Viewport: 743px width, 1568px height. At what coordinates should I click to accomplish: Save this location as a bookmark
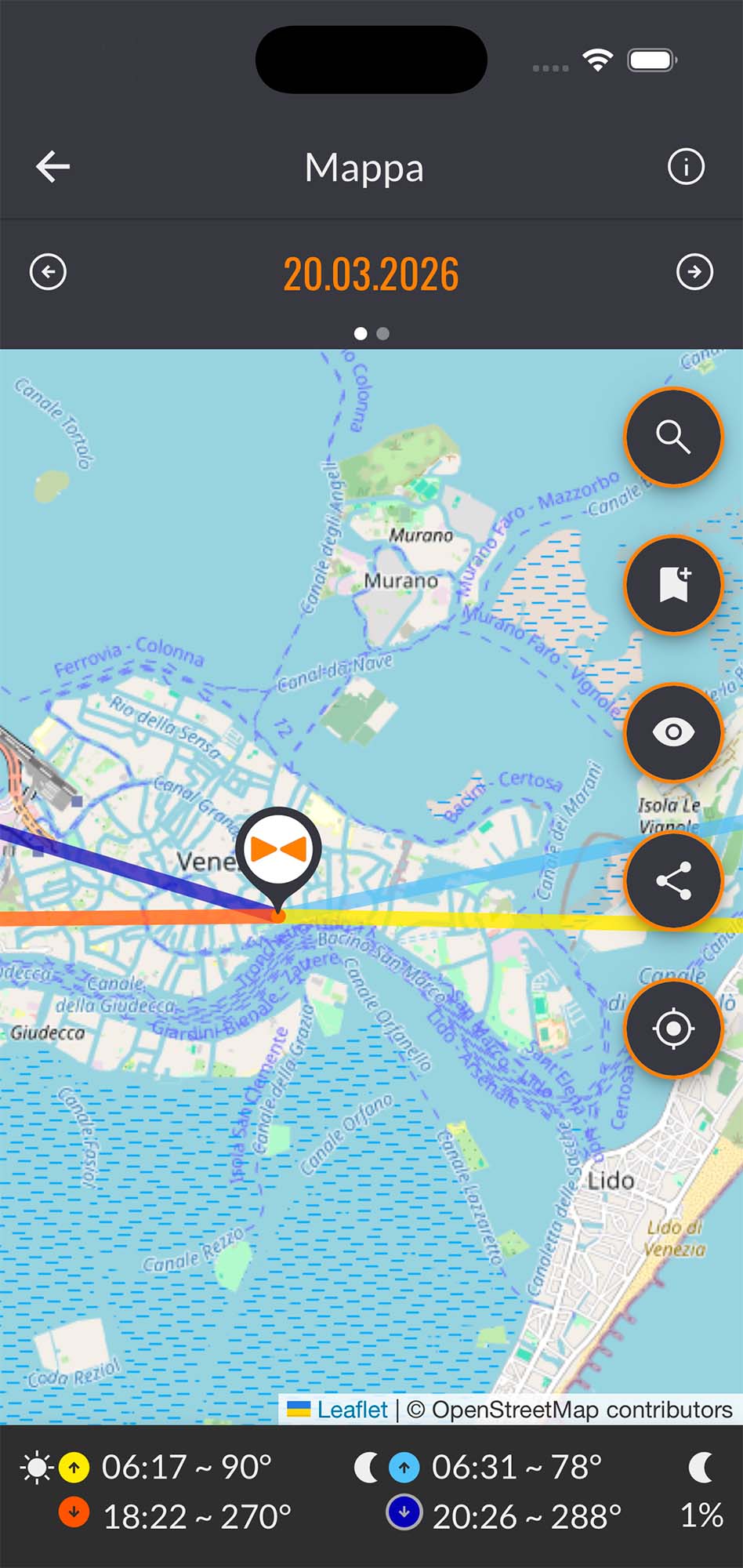[x=672, y=585]
